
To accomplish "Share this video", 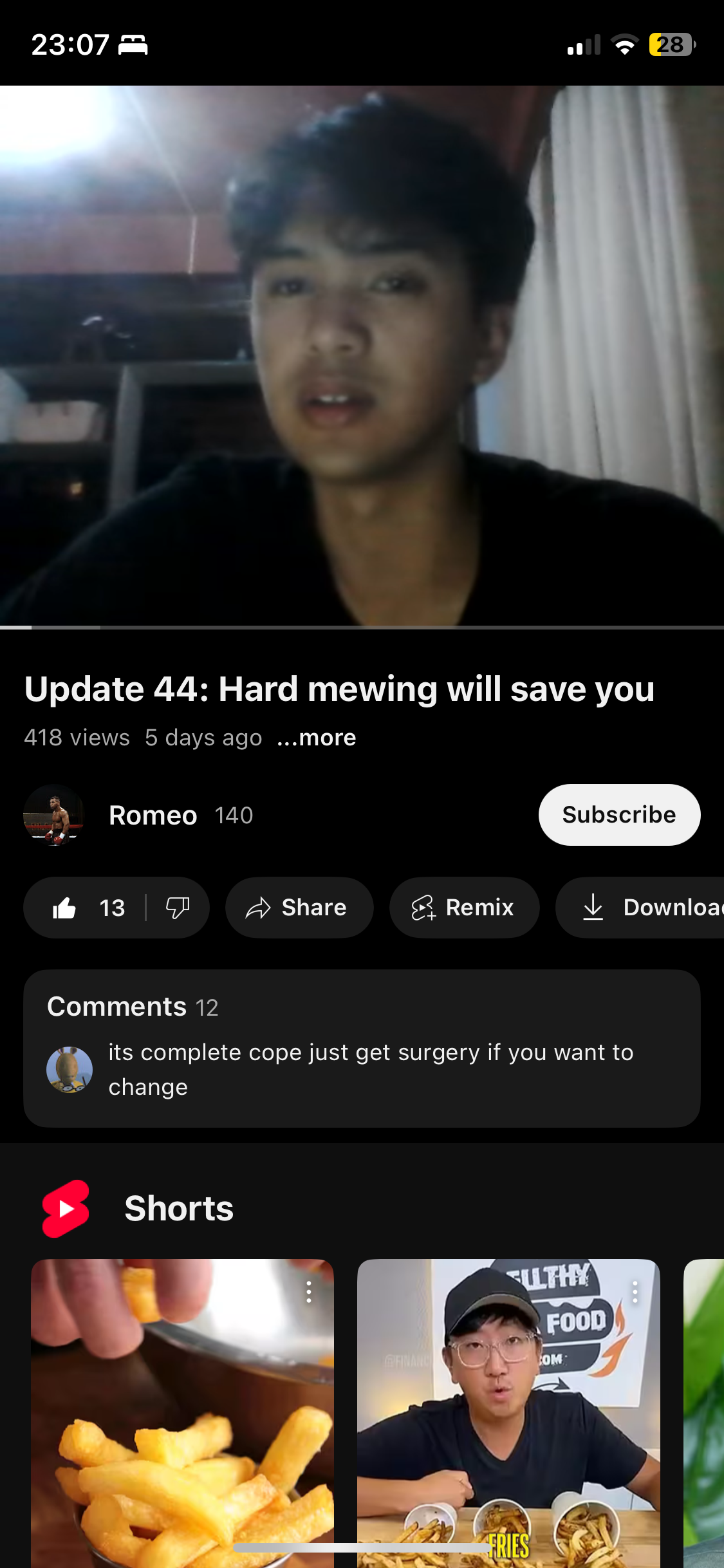I will (299, 908).
